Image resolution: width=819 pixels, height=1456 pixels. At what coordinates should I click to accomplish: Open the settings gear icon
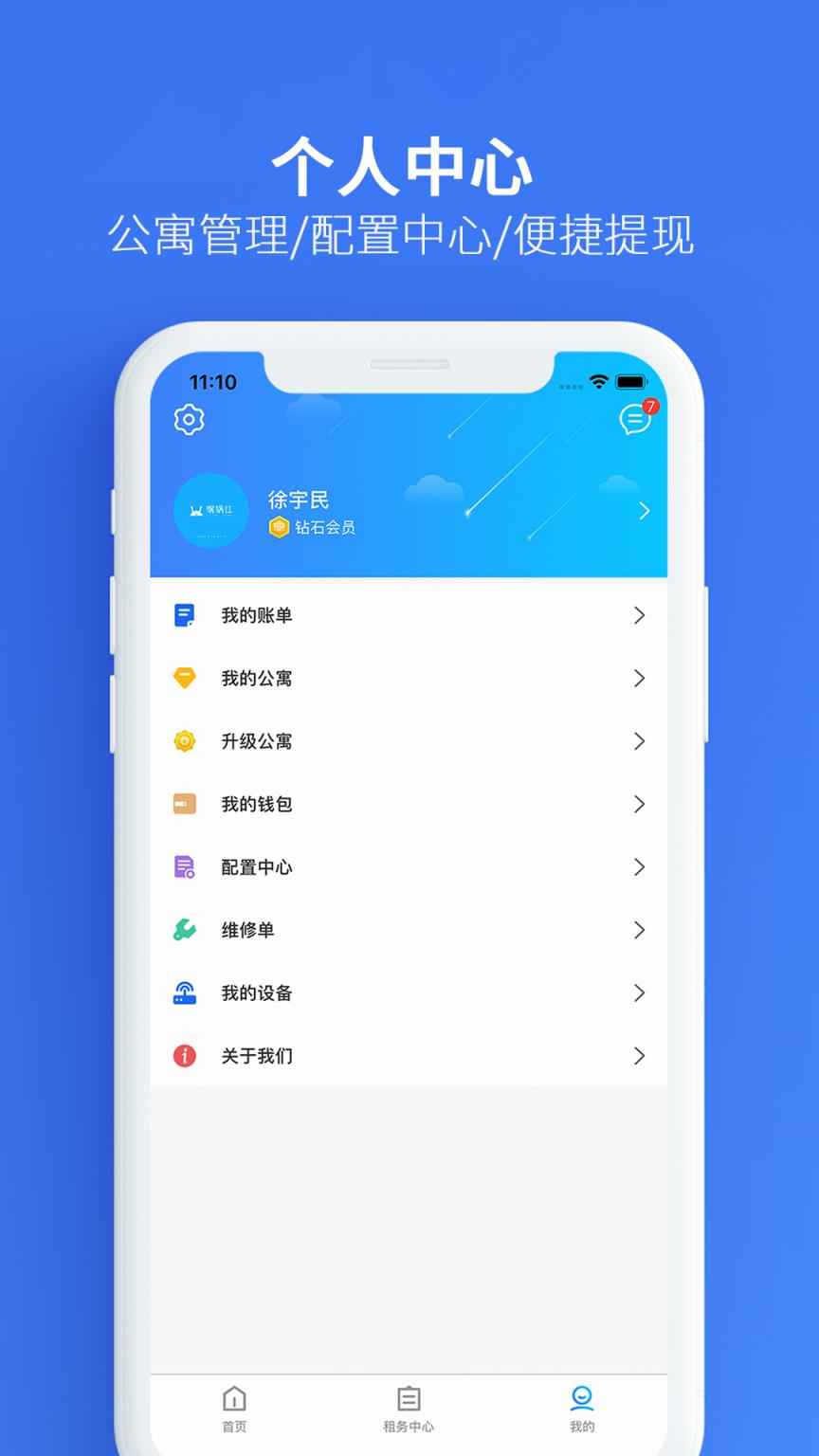189,420
